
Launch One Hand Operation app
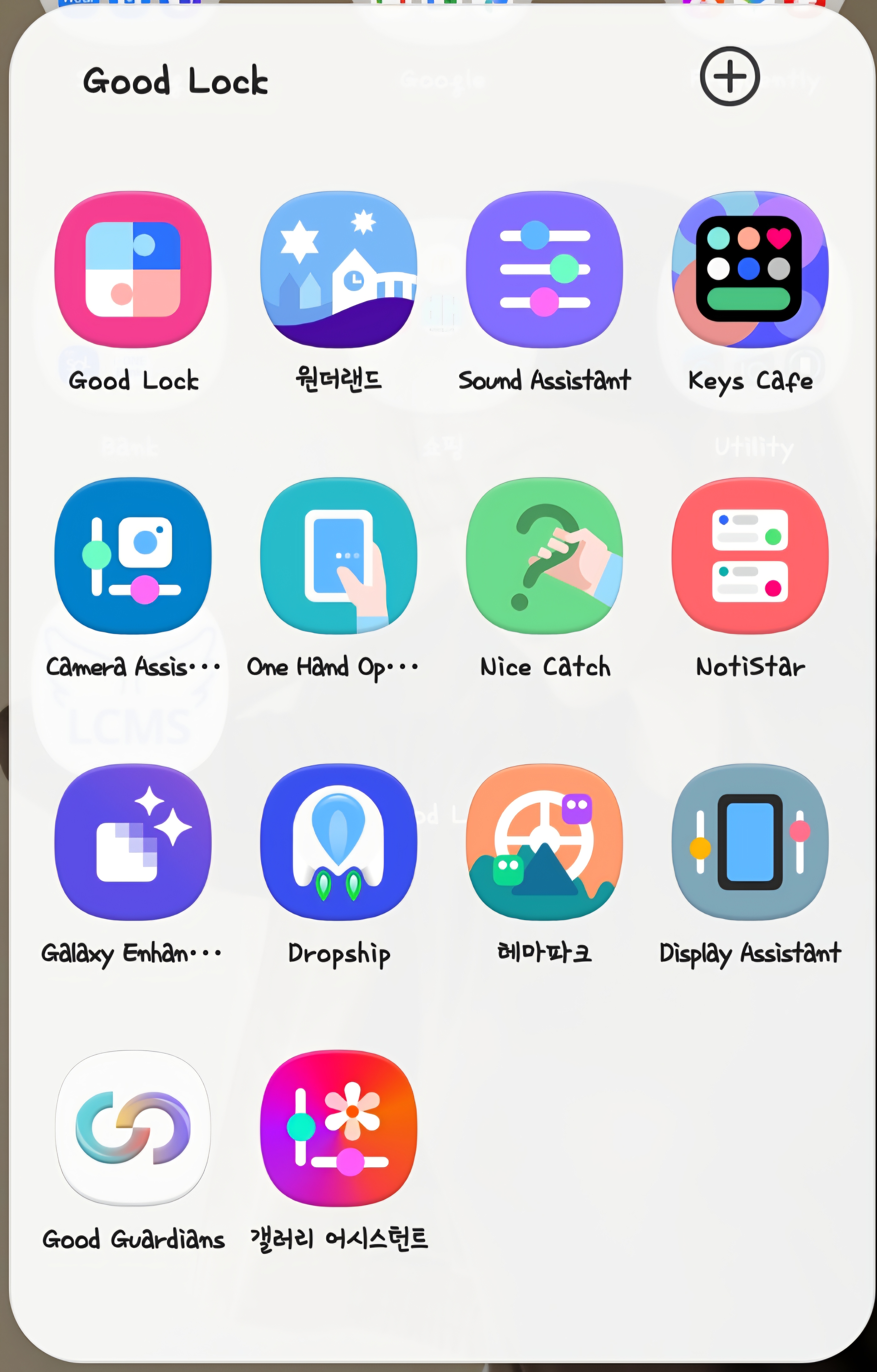tap(339, 556)
